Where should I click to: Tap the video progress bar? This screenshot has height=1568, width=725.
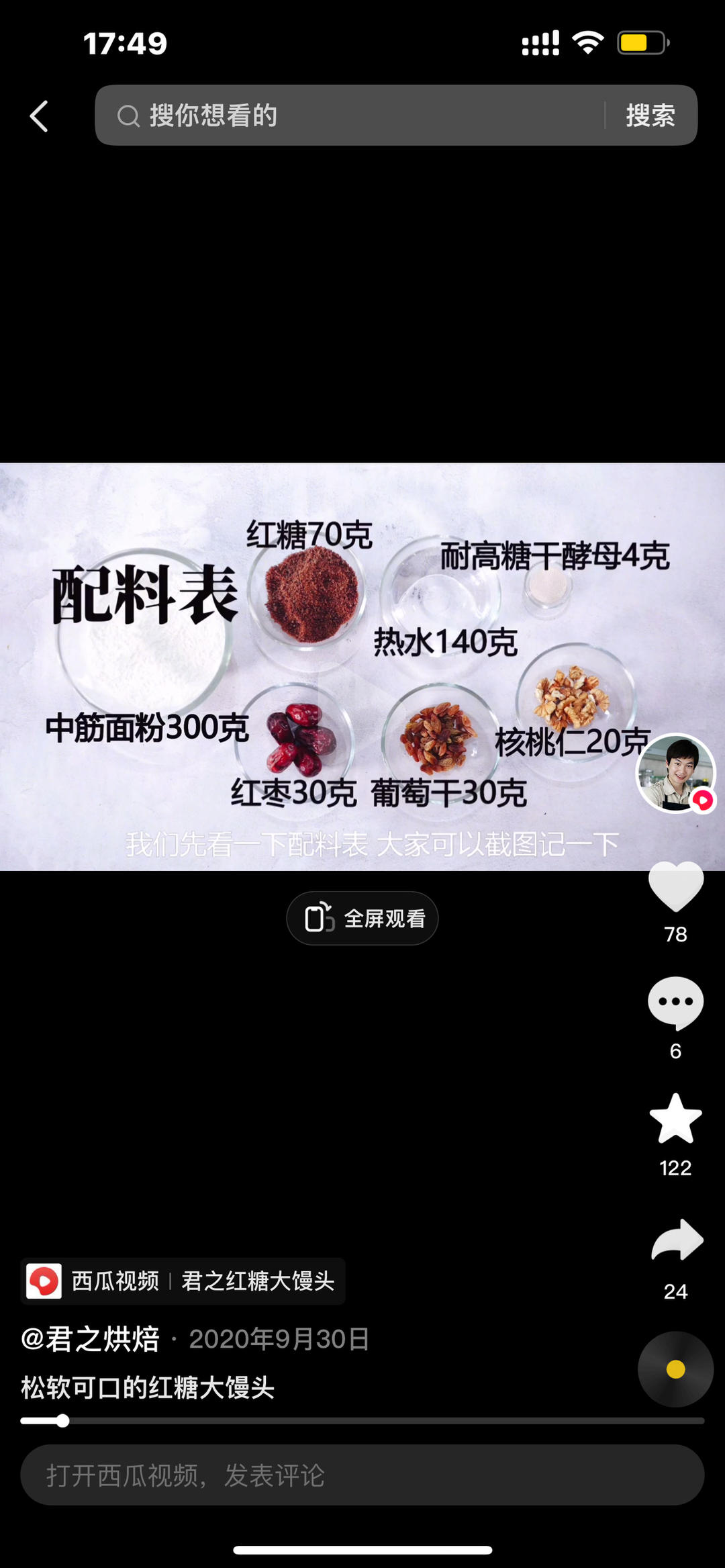[362, 1421]
